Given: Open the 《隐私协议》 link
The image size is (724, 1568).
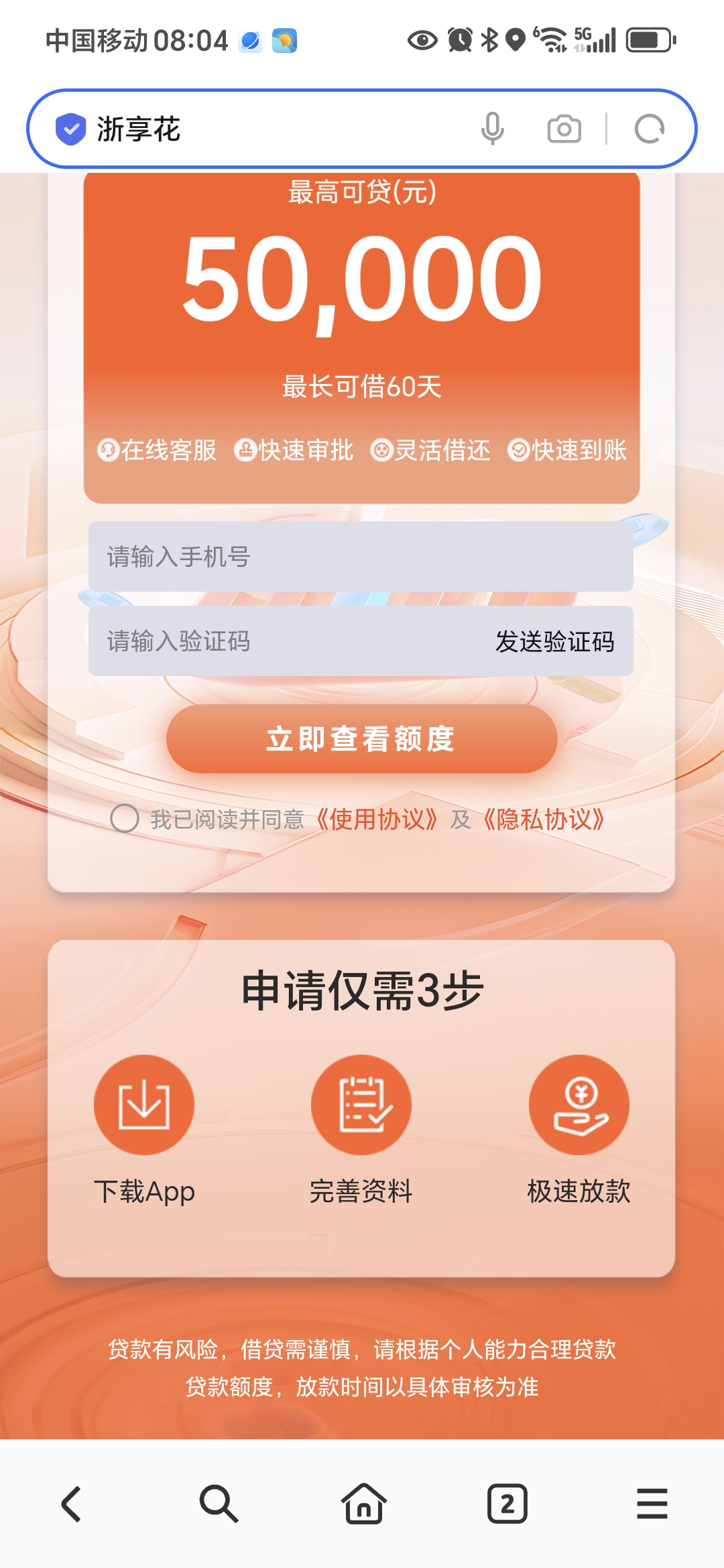Looking at the screenshot, I should (x=544, y=819).
